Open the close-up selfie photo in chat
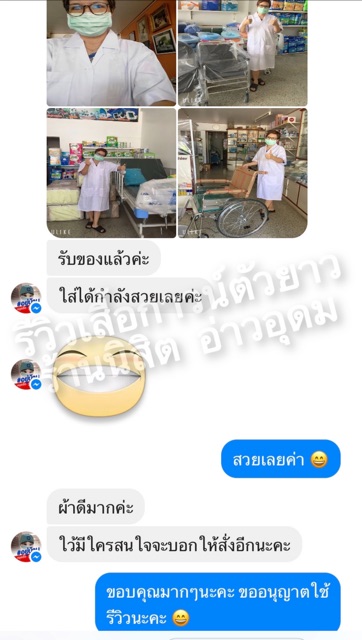This screenshot has height=640, width=362. [x=111, y=53]
